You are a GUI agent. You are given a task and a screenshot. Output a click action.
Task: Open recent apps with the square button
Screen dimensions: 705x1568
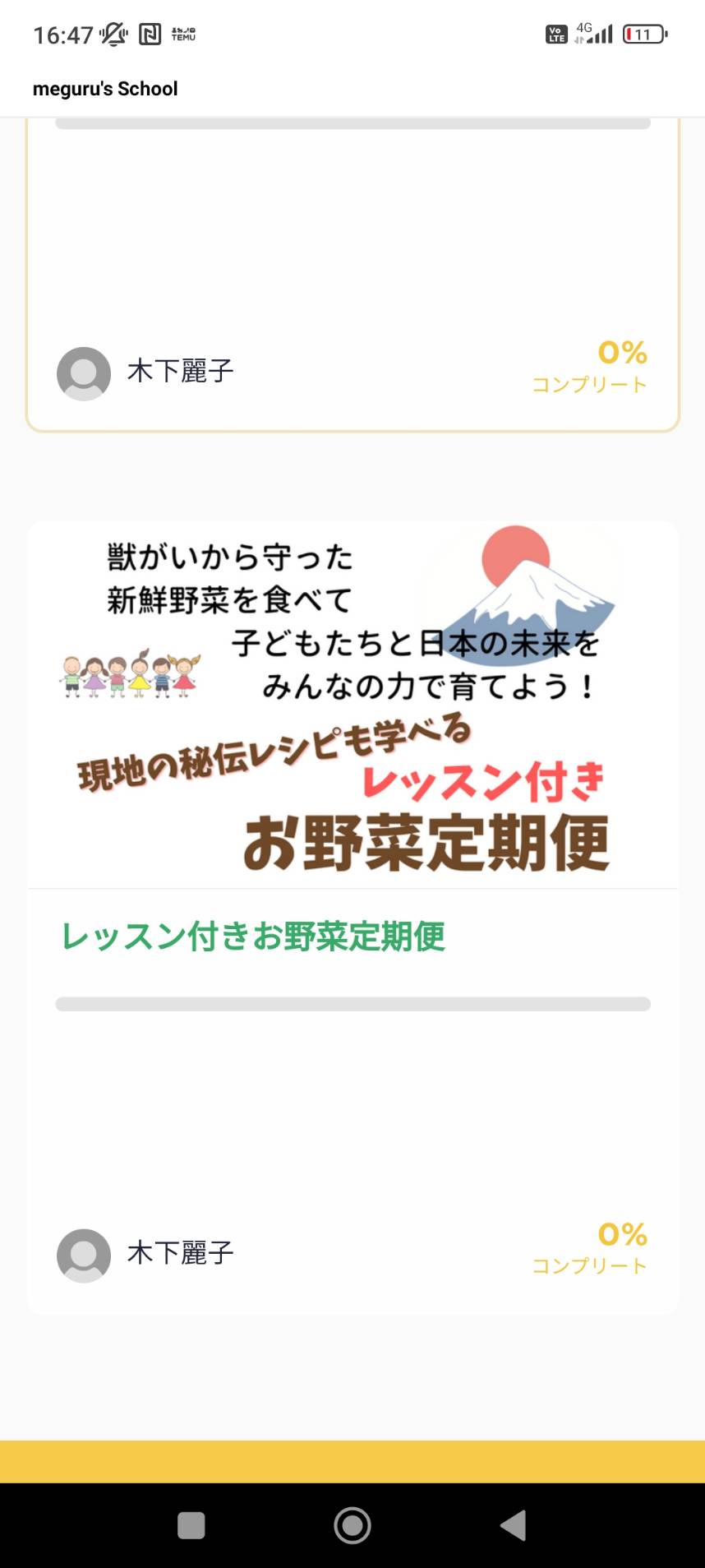[191, 1525]
